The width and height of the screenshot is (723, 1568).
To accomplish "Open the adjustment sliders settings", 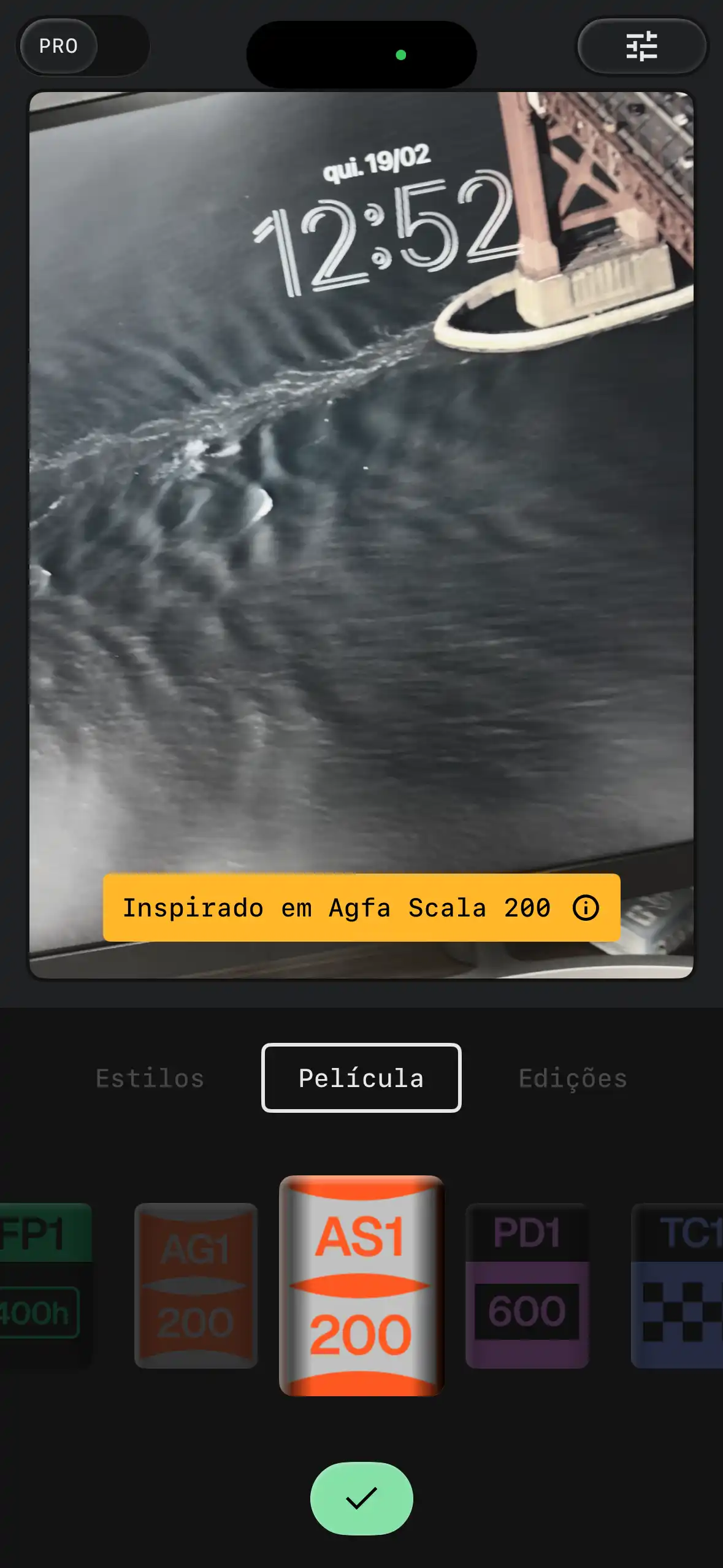I will pyautogui.click(x=641, y=47).
